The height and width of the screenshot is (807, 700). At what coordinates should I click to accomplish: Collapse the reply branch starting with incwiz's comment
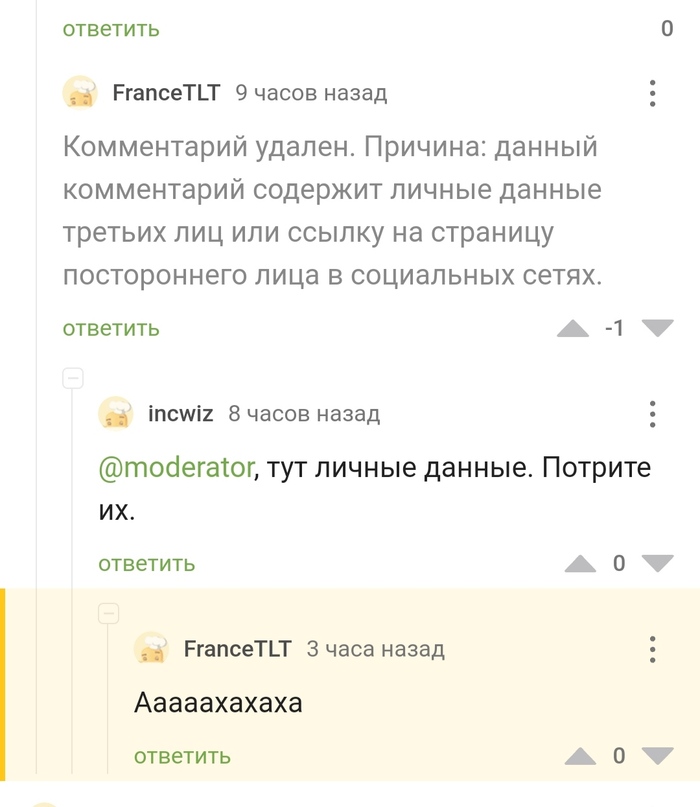(x=73, y=378)
